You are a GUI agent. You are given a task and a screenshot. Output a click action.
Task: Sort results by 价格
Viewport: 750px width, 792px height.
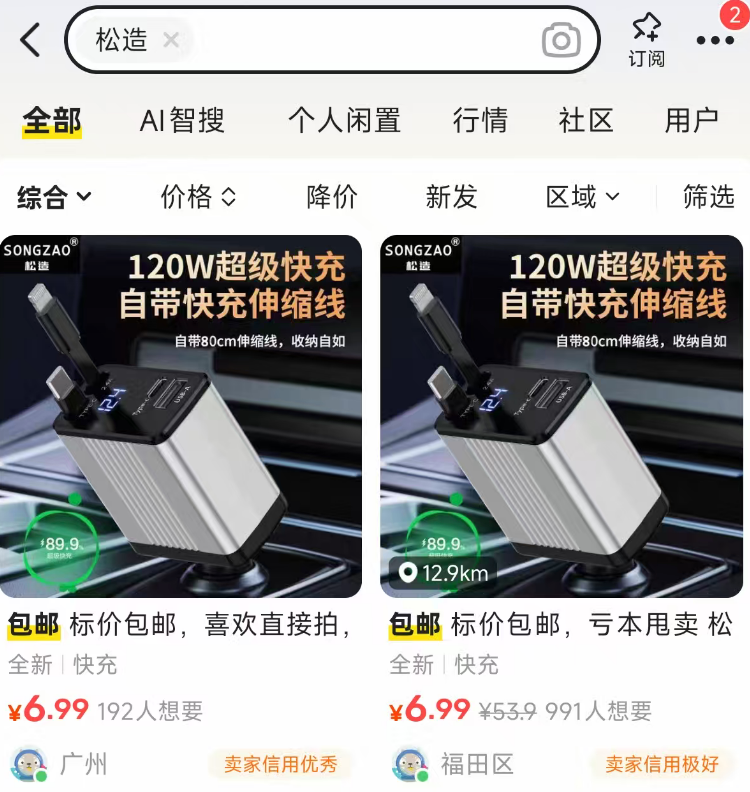(198, 197)
